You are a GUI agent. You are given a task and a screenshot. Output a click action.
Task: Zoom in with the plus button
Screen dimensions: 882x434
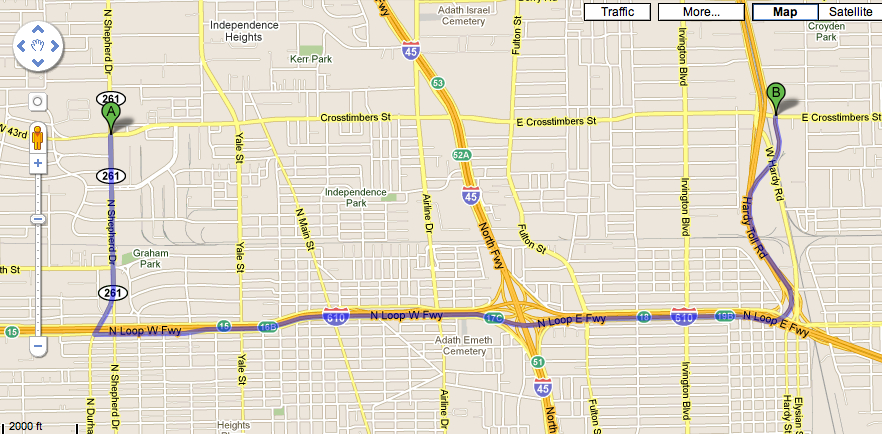coord(38,162)
